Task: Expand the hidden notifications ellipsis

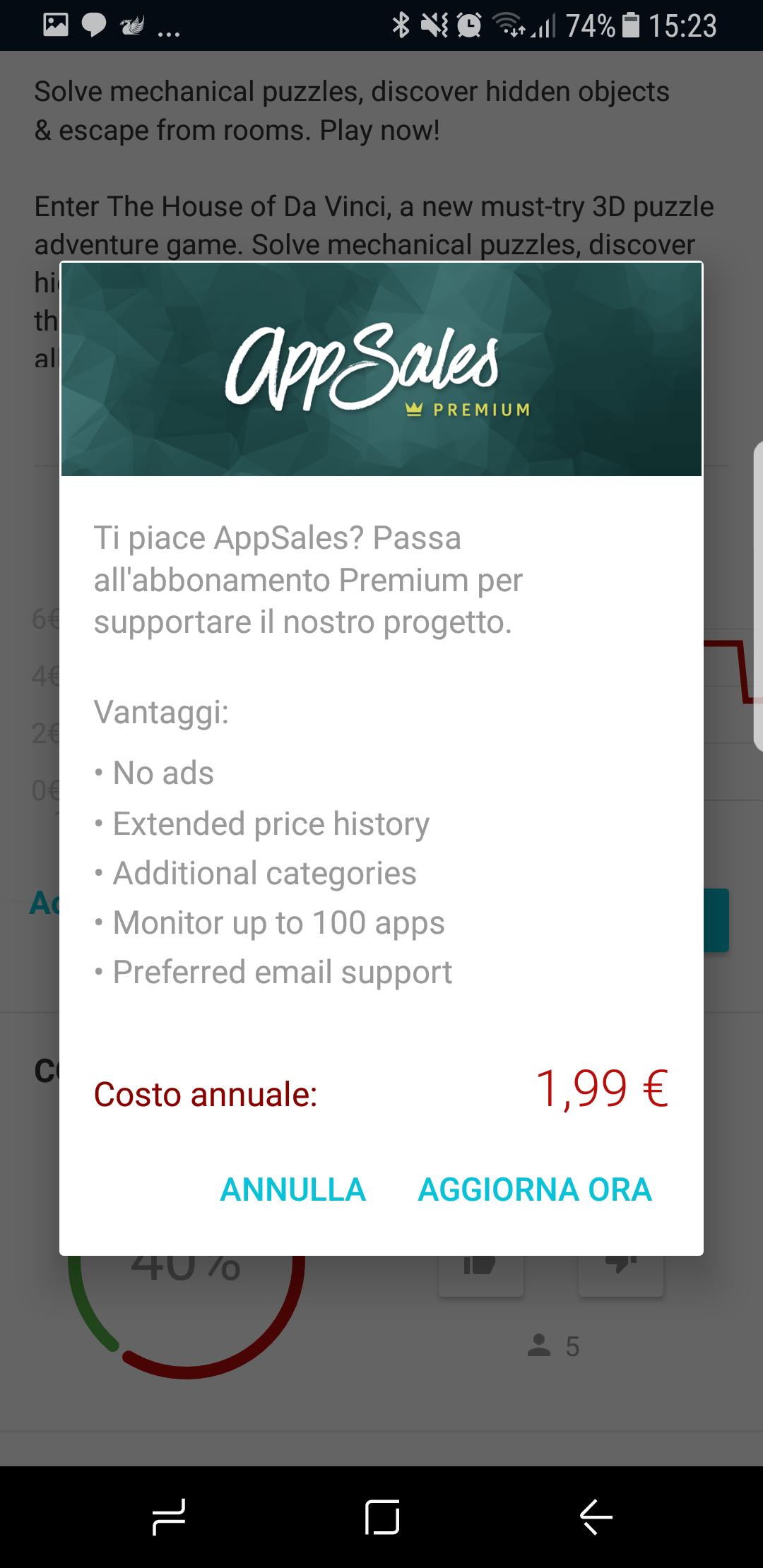Action: [170, 31]
